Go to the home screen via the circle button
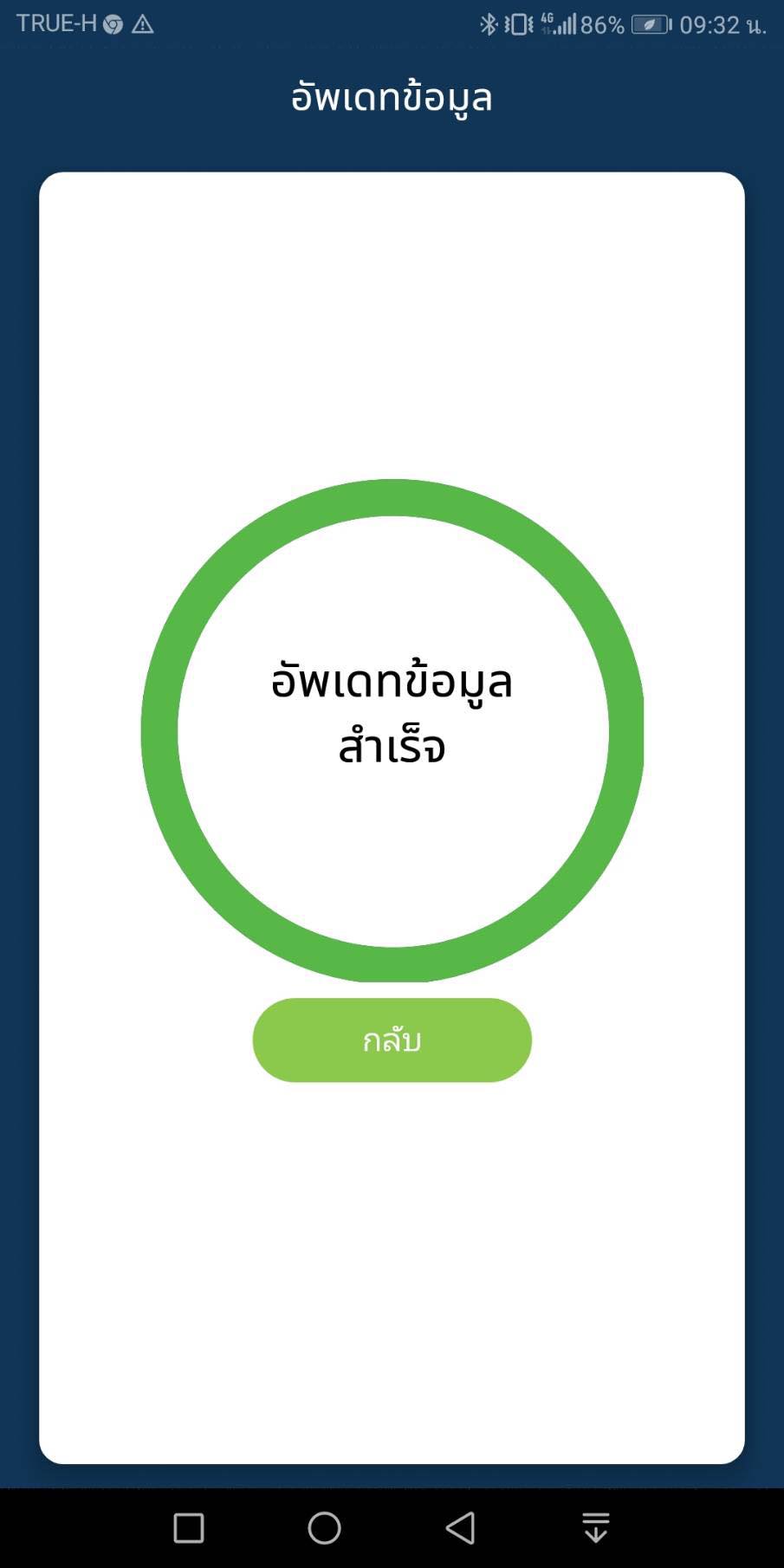The width and height of the screenshot is (784, 1568). (x=324, y=1527)
